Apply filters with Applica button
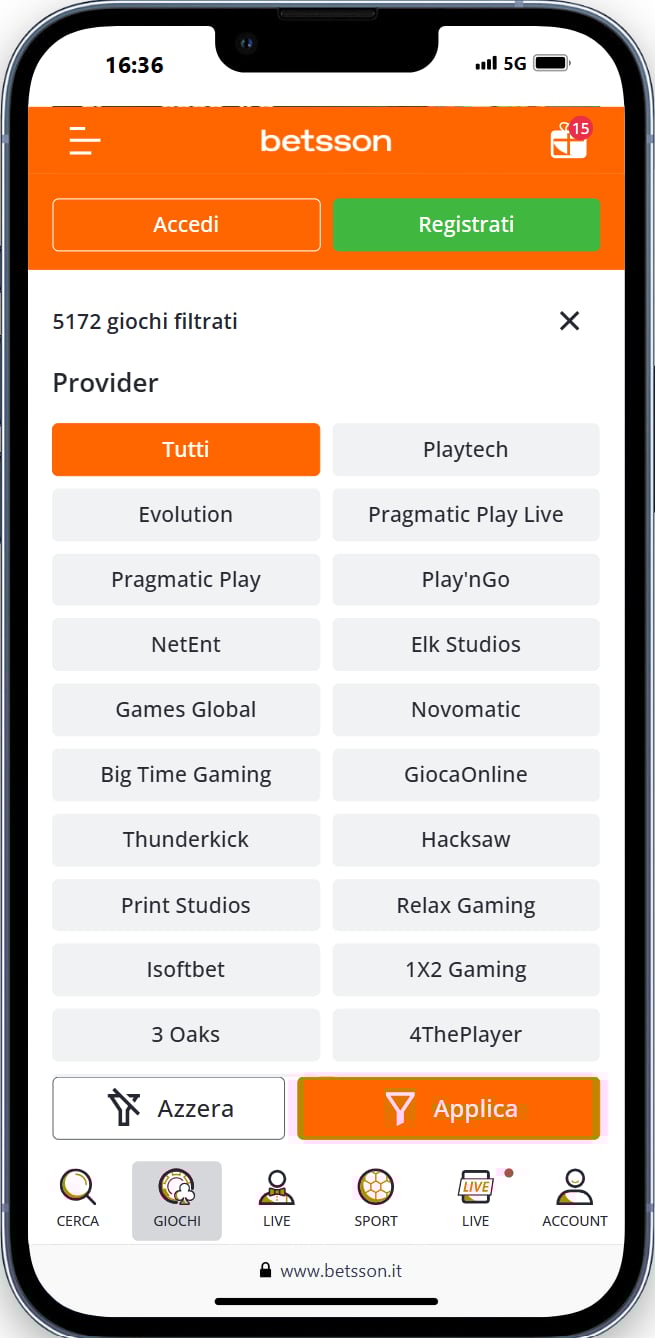The height and width of the screenshot is (1338, 655). click(449, 1108)
